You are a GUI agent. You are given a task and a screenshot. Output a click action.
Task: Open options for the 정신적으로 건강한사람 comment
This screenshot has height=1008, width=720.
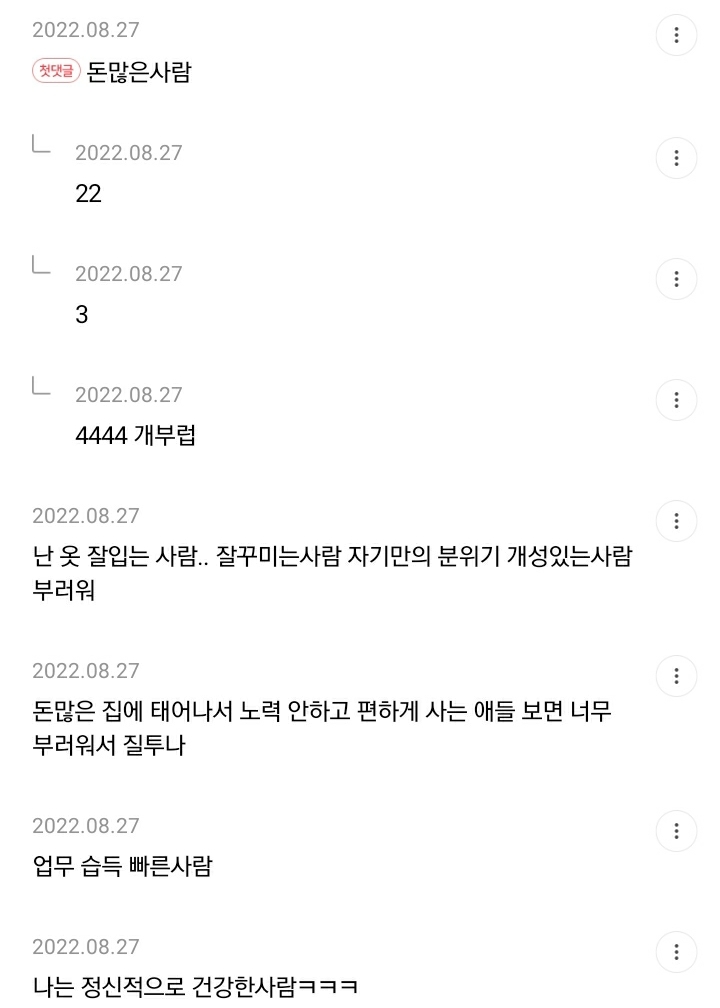(x=676, y=952)
